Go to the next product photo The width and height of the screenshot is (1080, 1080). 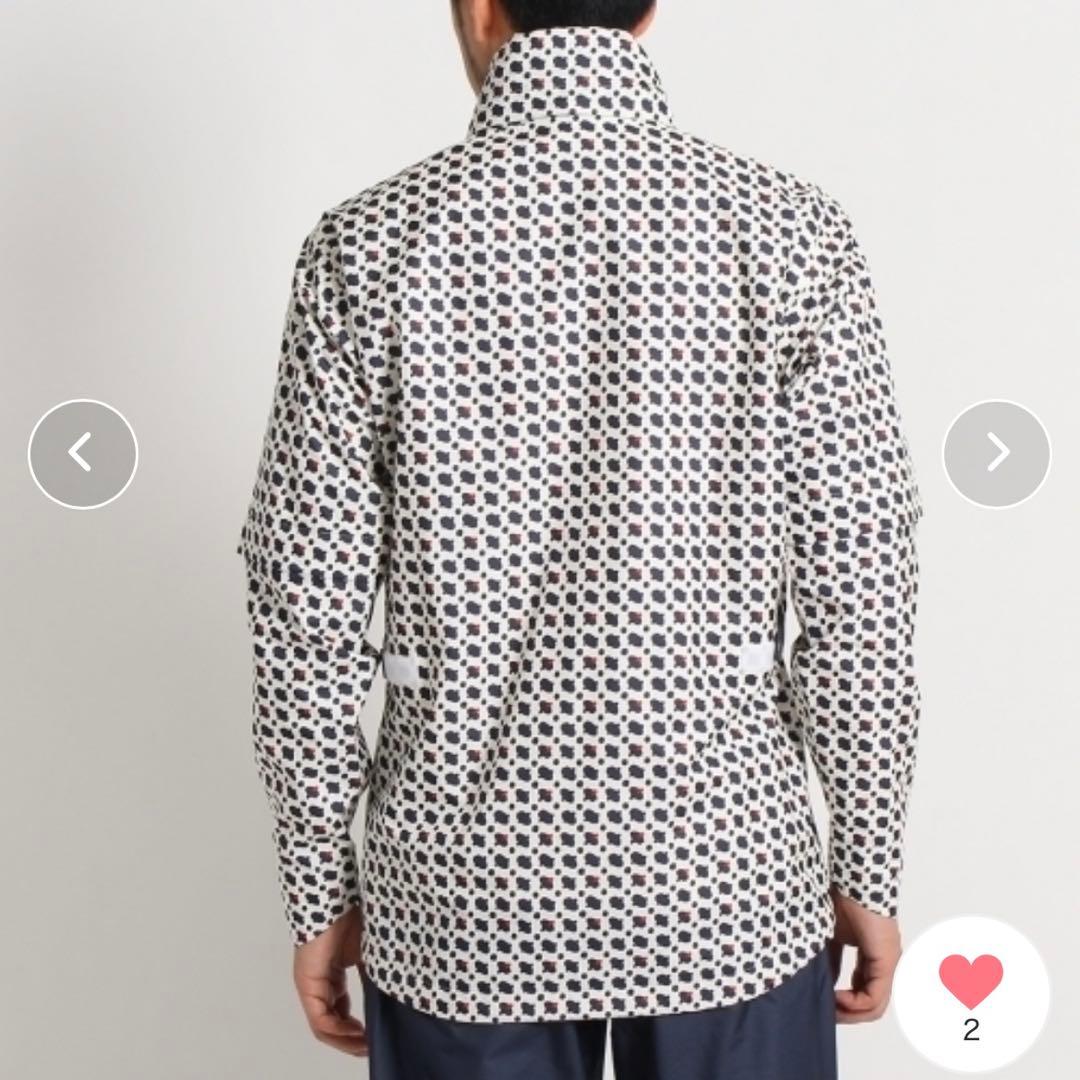coord(996,454)
